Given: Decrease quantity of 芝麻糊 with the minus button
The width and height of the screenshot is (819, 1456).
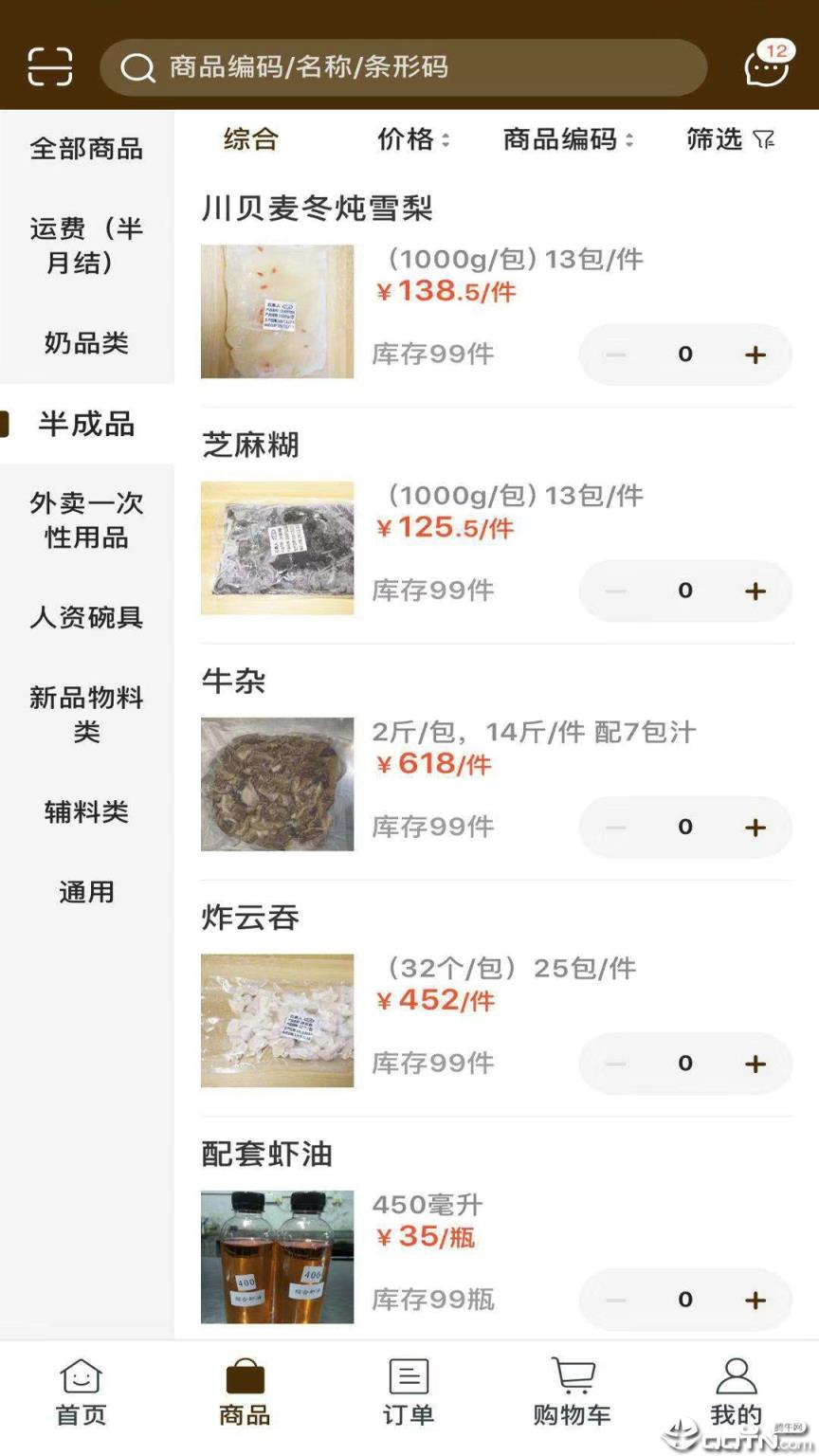Looking at the screenshot, I should point(615,591).
